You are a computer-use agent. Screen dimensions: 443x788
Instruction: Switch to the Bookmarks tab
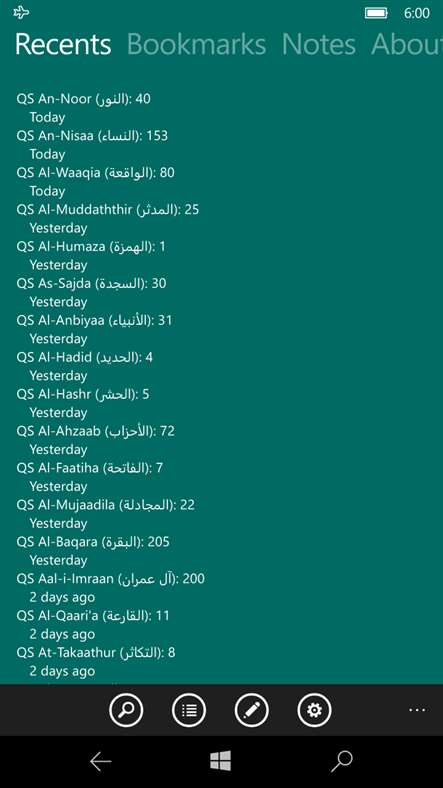tap(196, 44)
